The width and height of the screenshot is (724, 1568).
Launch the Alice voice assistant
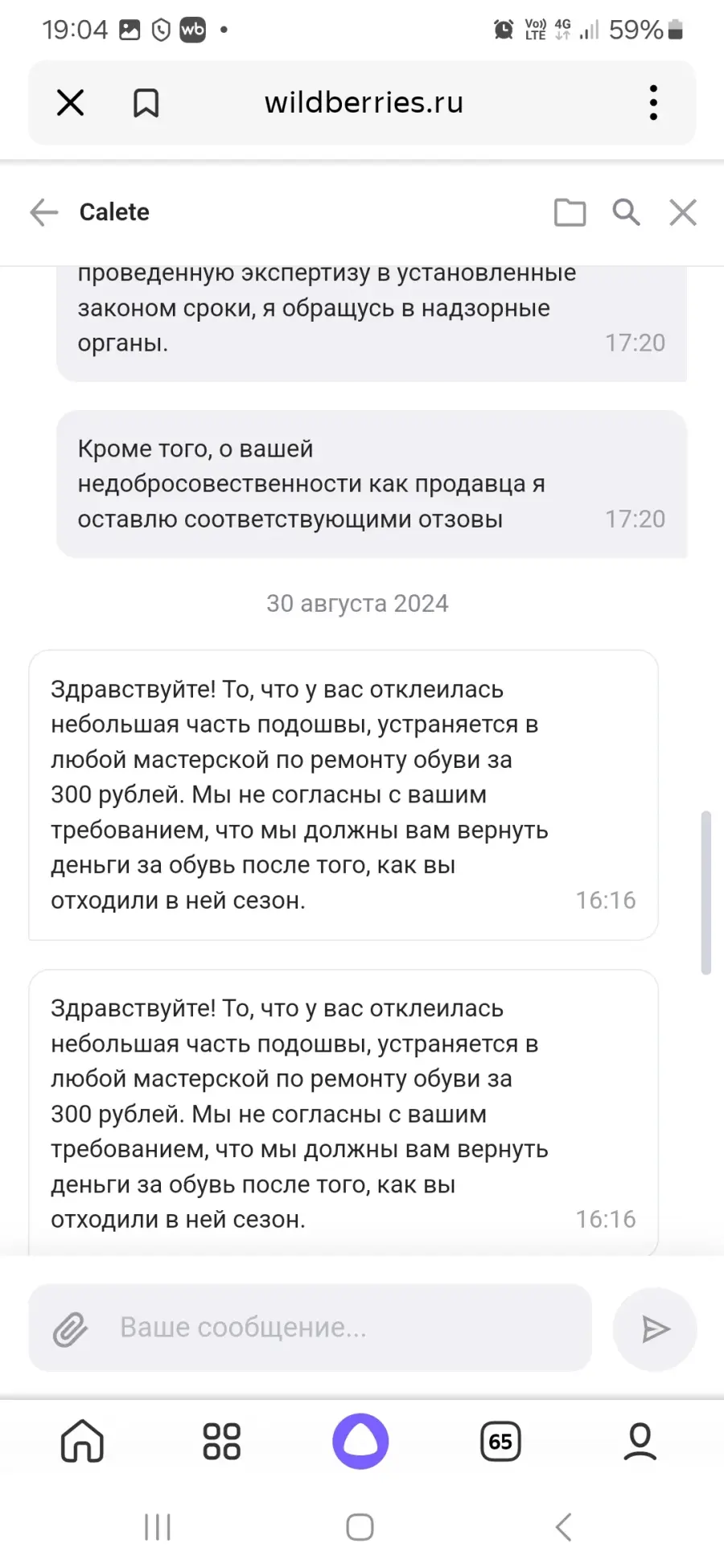coord(360,1441)
